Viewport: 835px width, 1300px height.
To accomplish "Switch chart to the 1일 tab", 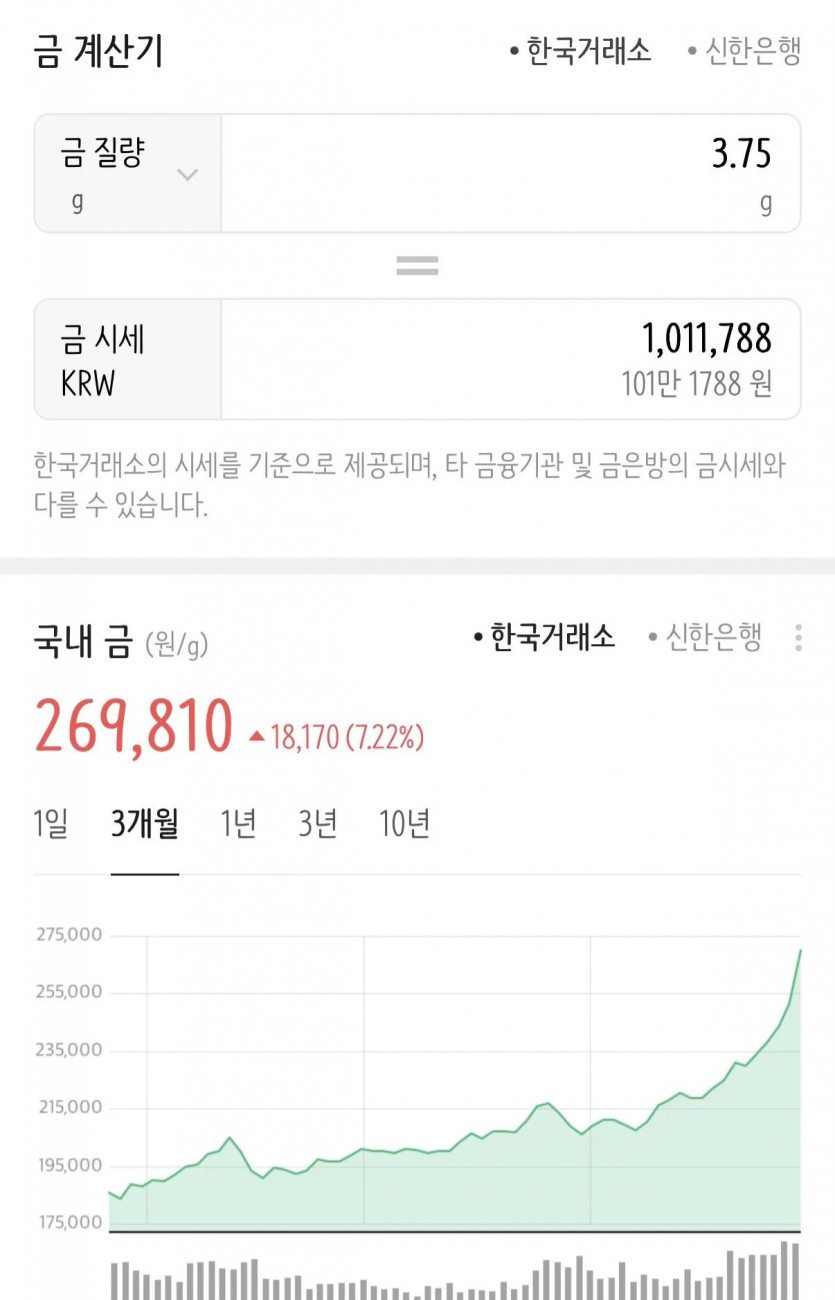I will click(x=51, y=824).
